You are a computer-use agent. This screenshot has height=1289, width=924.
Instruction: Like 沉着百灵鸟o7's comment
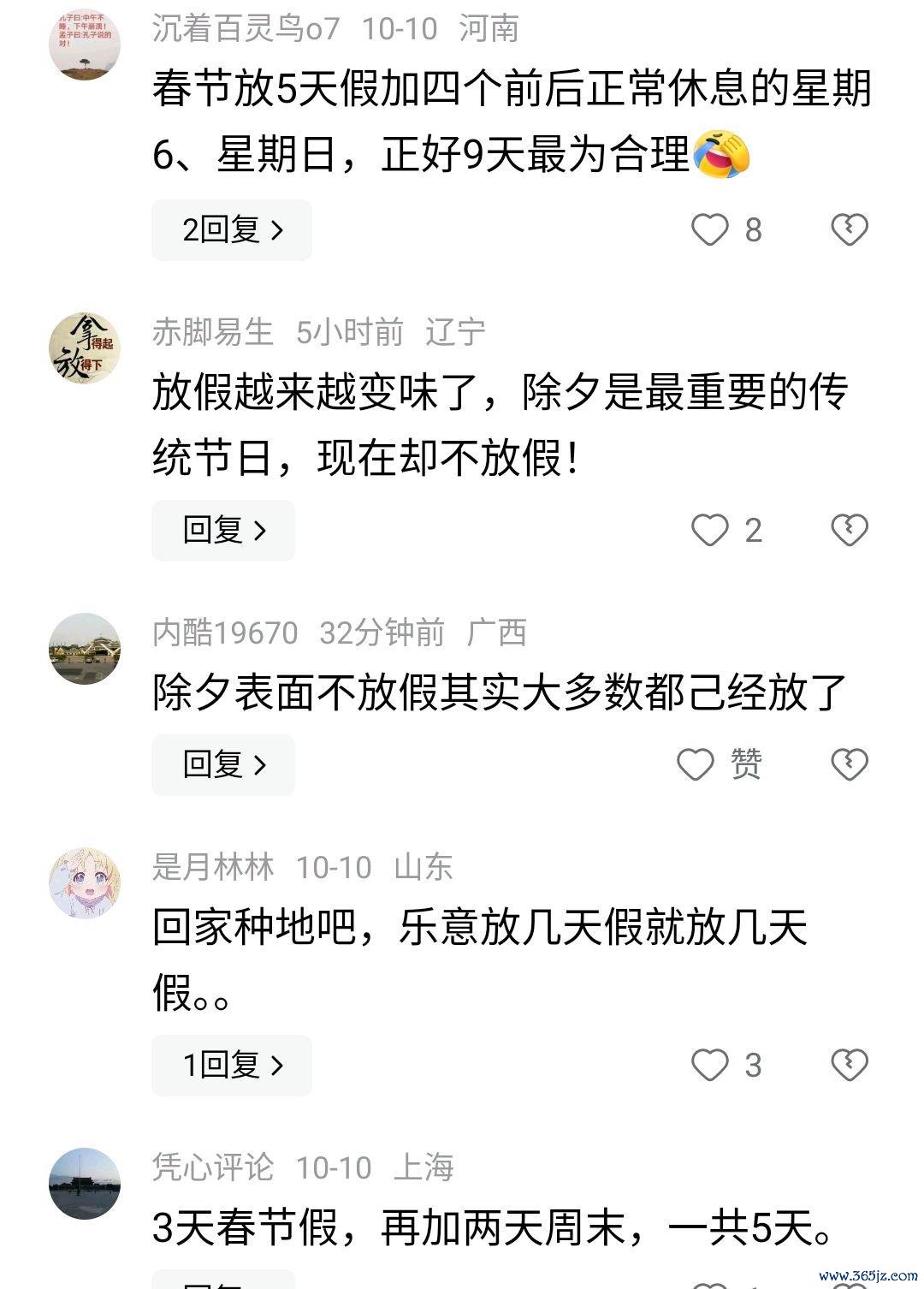710,229
